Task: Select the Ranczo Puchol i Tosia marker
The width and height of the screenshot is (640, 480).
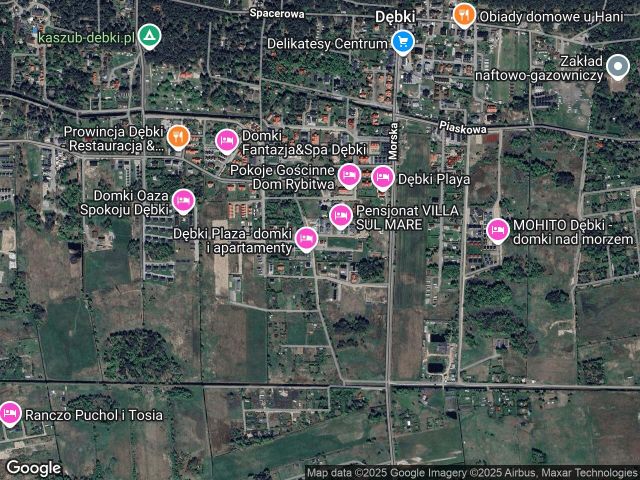Action: (x=10, y=412)
